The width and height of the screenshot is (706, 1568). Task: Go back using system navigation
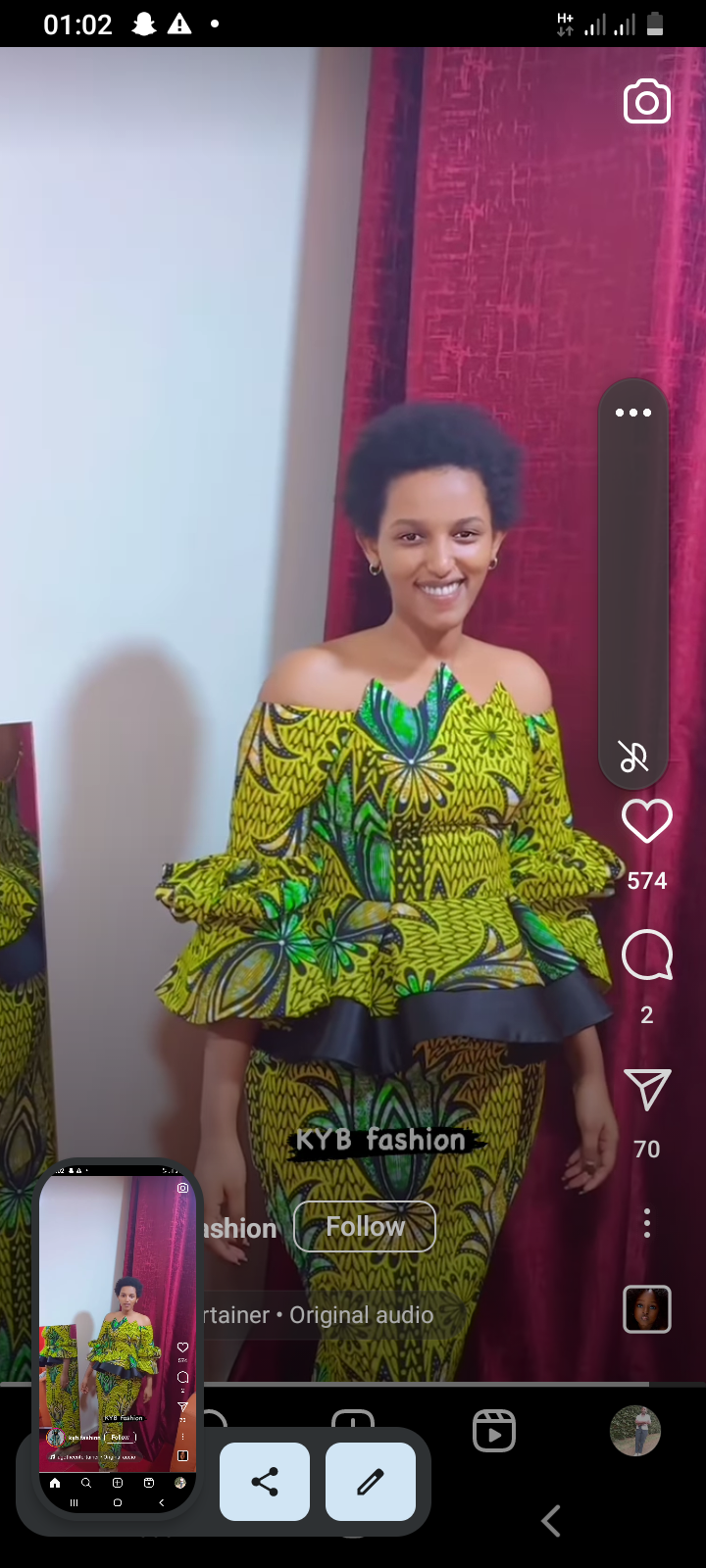pyautogui.click(x=551, y=1521)
